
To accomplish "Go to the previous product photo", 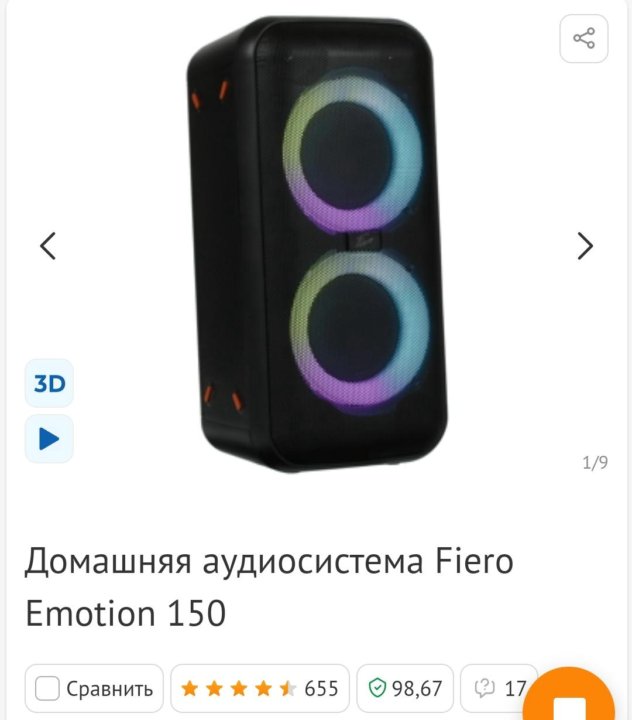I will (x=48, y=246).
